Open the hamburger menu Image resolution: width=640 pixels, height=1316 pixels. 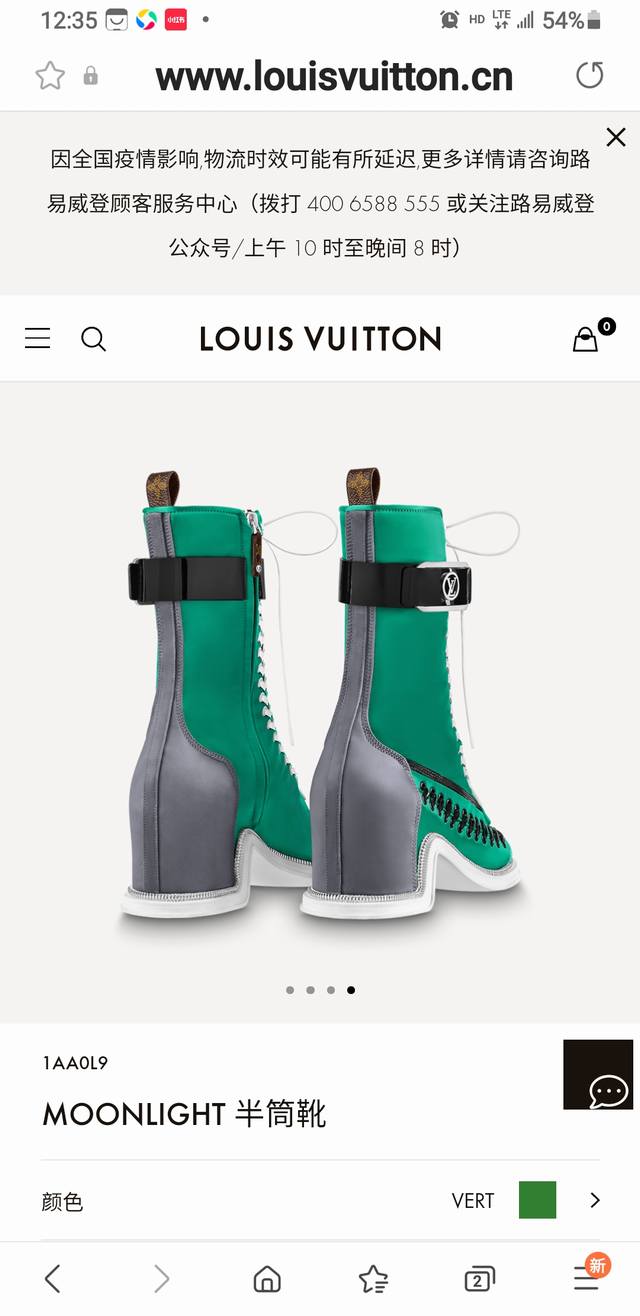pos(38,339)
